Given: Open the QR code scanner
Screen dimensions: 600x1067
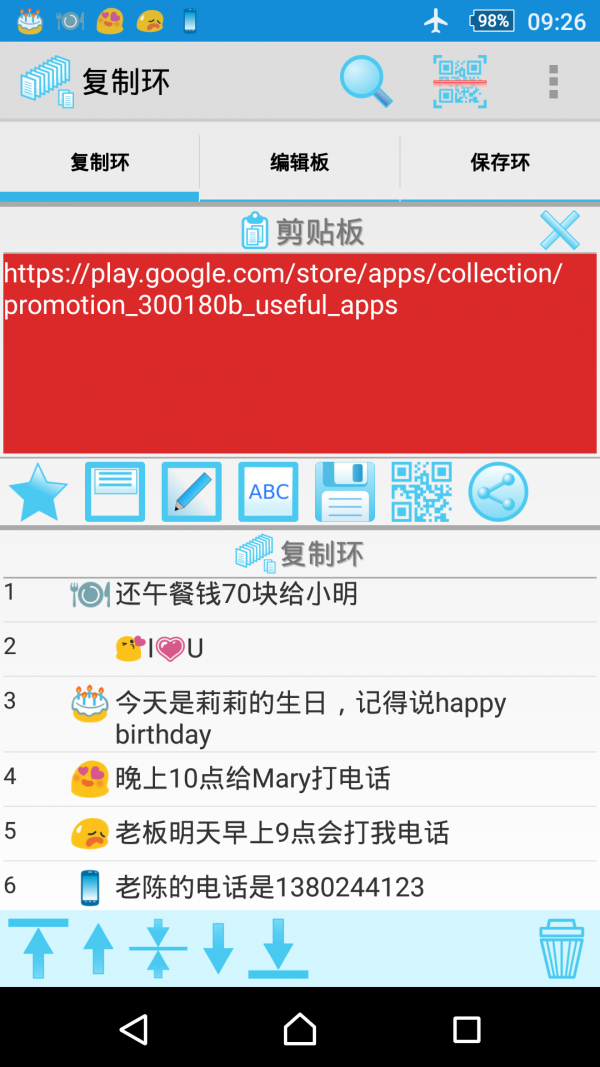Looking at the screenshot, I should (460, 81).
